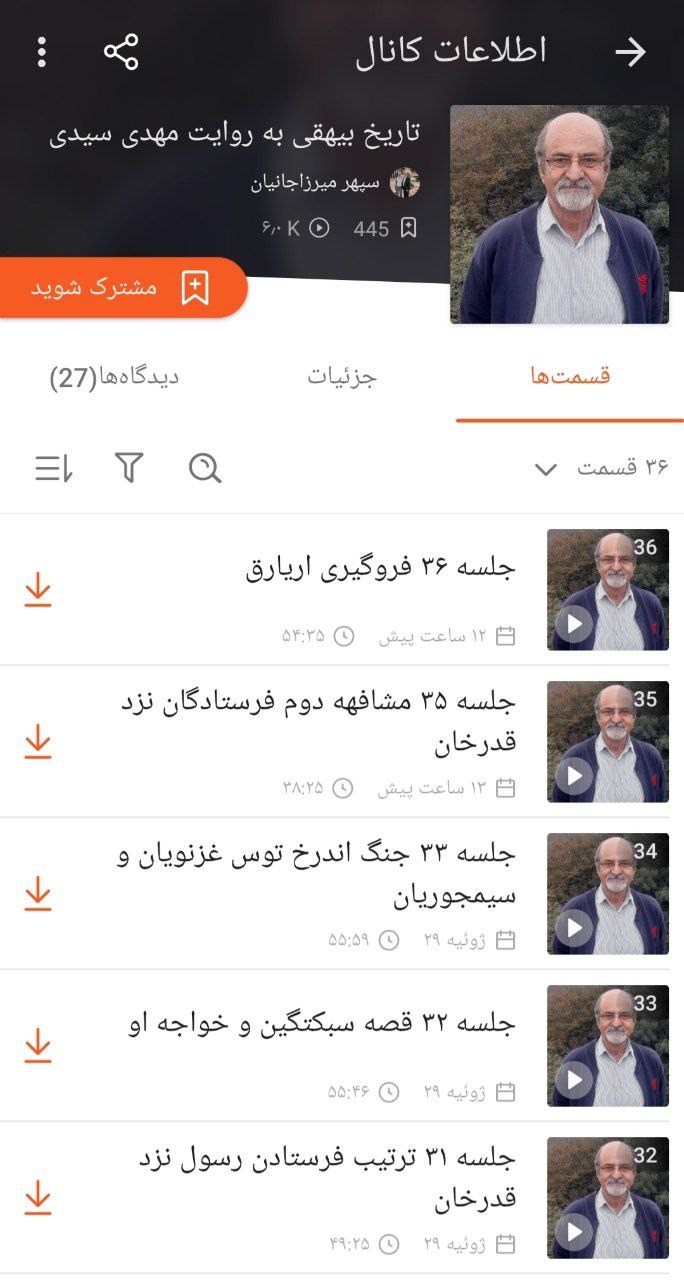684x1280 pixels.
Task: Open the author سپهر میرزاجانیان profile
Action: [x=335, y=184]
